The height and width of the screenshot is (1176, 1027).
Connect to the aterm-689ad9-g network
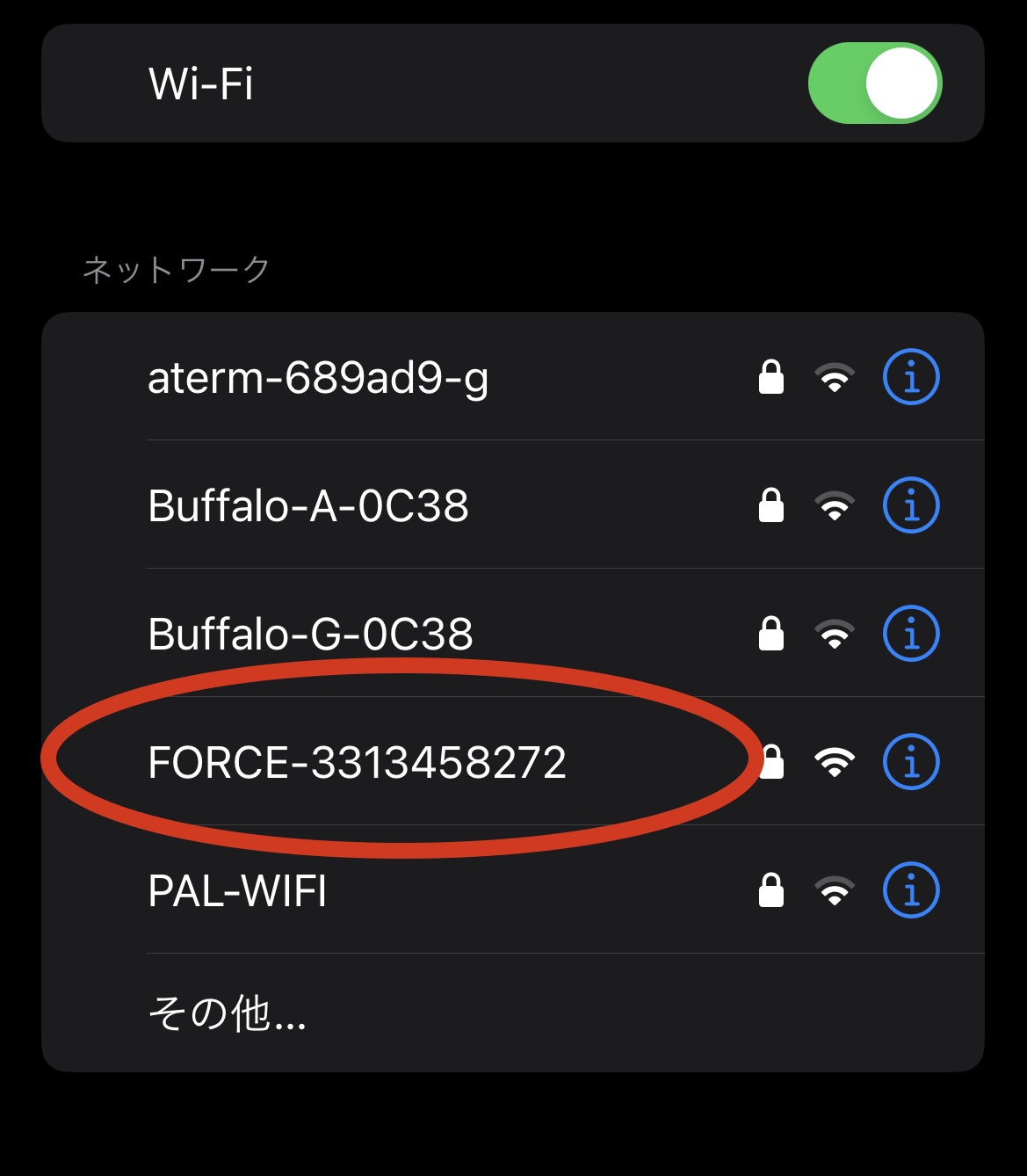click(x=318, y=378)
